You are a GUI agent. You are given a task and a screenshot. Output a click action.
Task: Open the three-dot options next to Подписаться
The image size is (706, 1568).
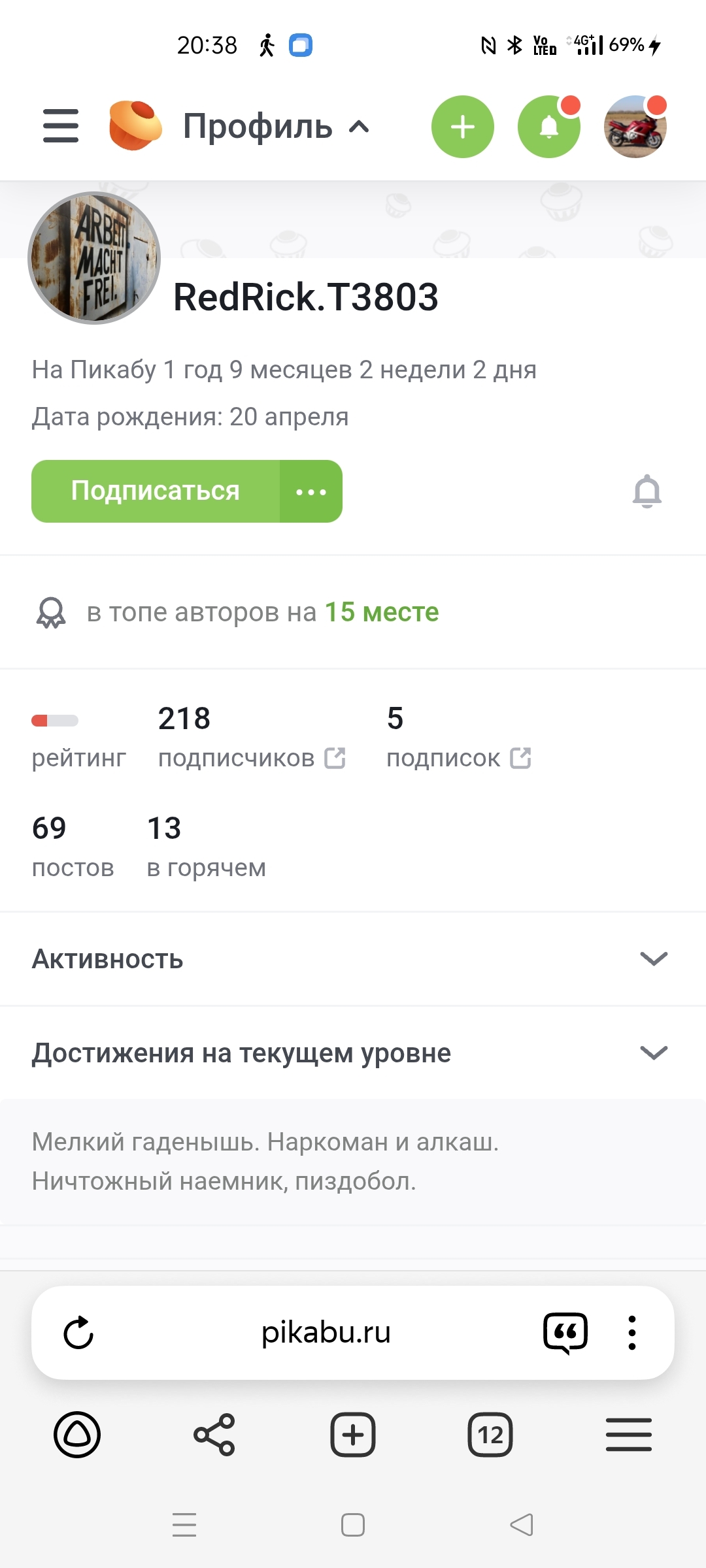[311, 491]
